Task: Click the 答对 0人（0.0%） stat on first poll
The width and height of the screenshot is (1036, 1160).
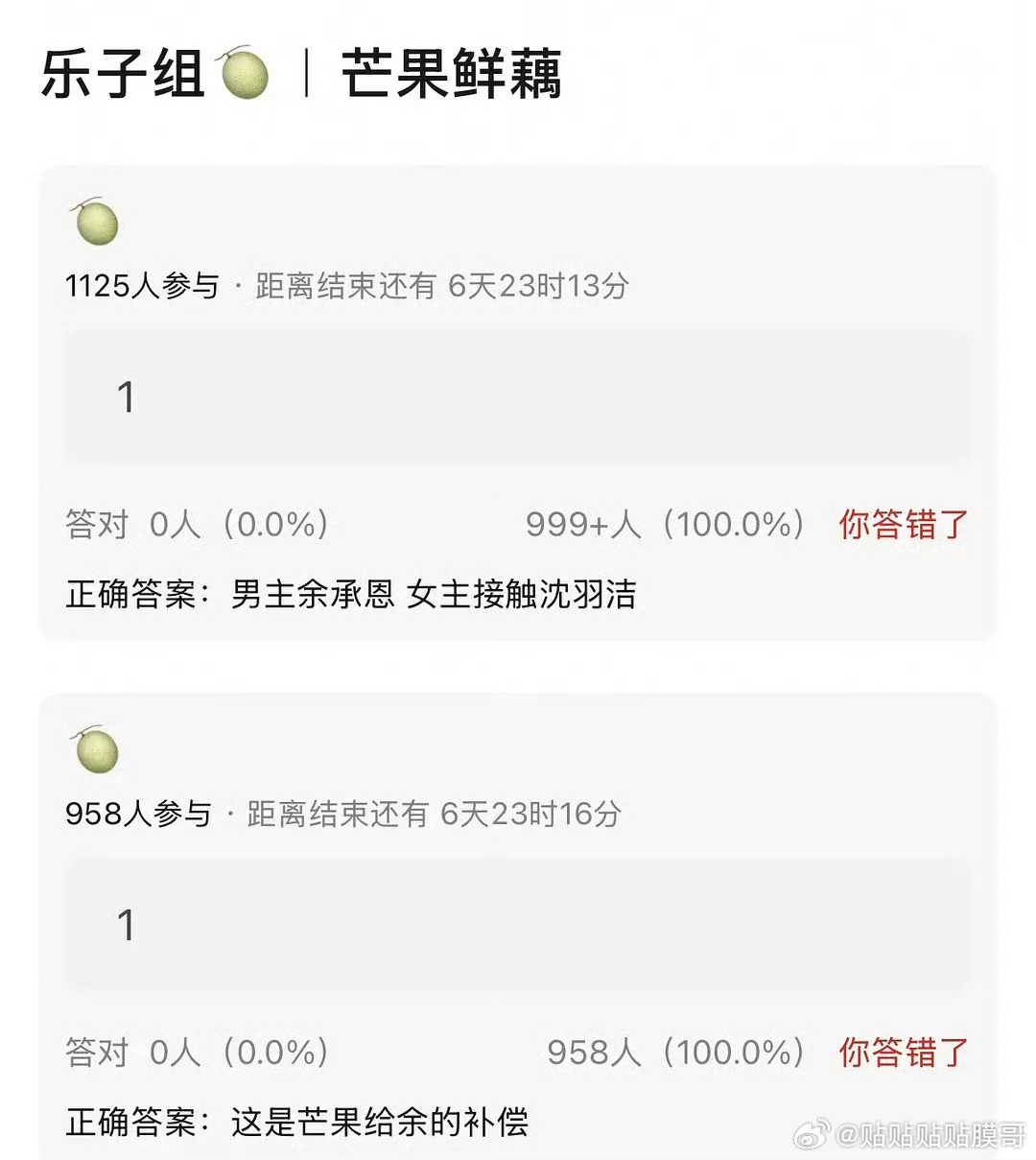Action: click(x=197, y=524)
